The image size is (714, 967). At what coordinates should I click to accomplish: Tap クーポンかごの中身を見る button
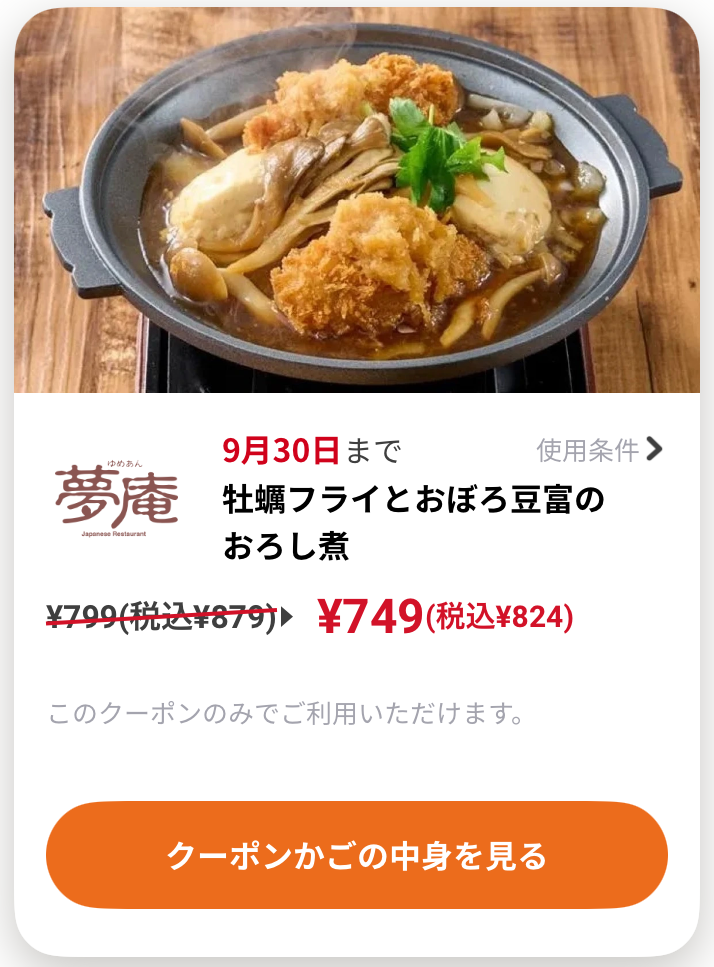point(357,855)
